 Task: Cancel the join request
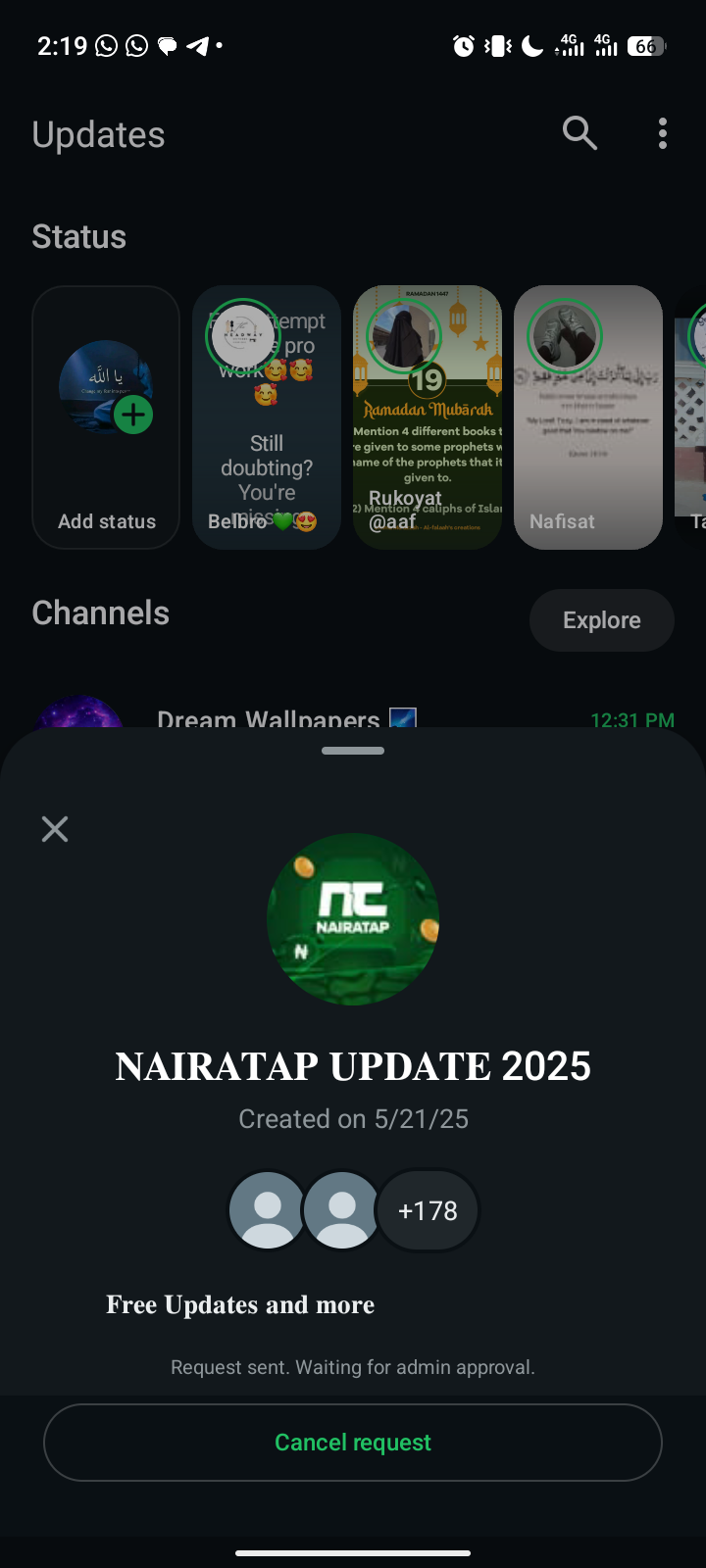(x=353, y=1442)
